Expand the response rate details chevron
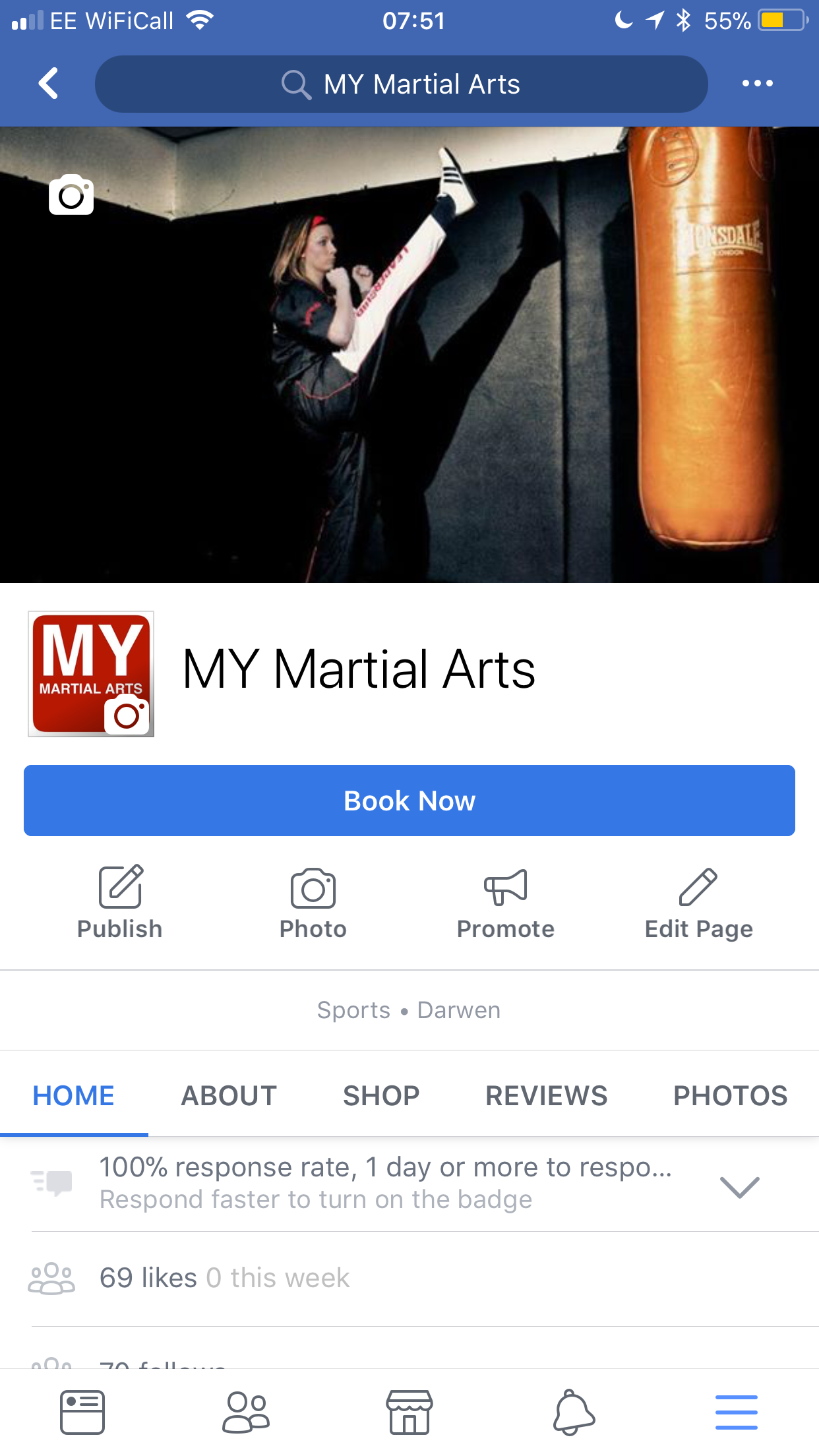 coord(739,1186)
